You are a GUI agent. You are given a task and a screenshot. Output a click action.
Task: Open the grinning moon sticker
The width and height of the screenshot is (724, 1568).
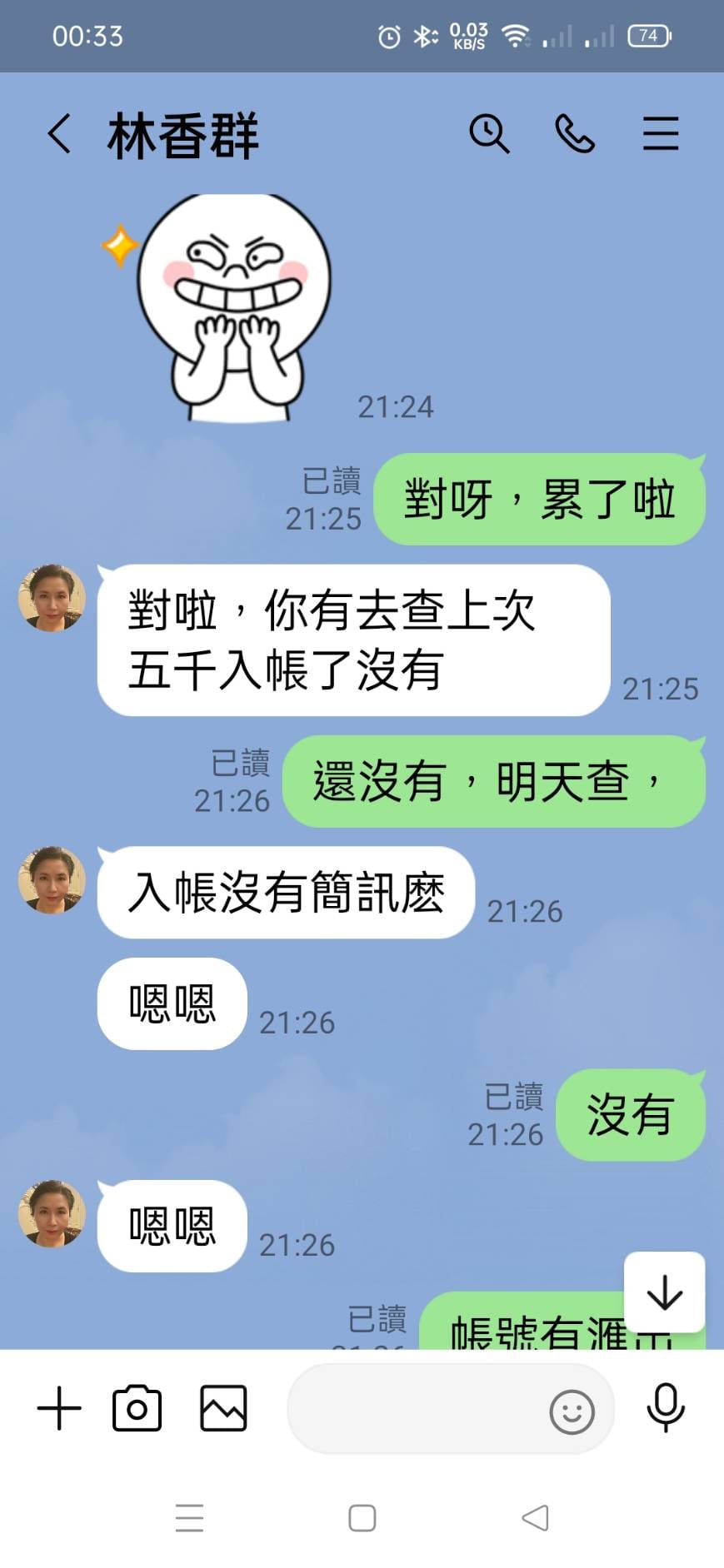tap(233, 308)
